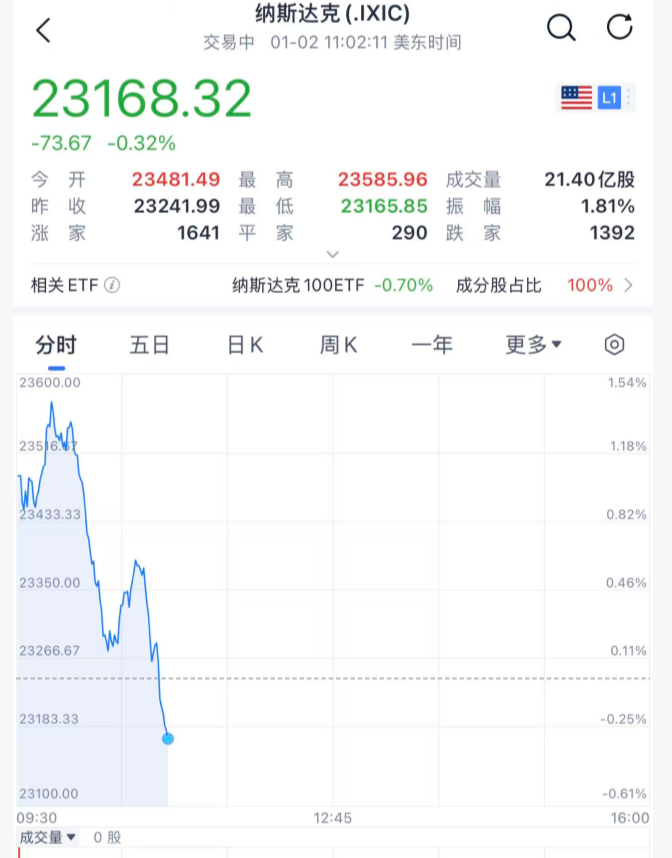Open the search magnifier icon
The image size is (672, 858).
(561, 28)
